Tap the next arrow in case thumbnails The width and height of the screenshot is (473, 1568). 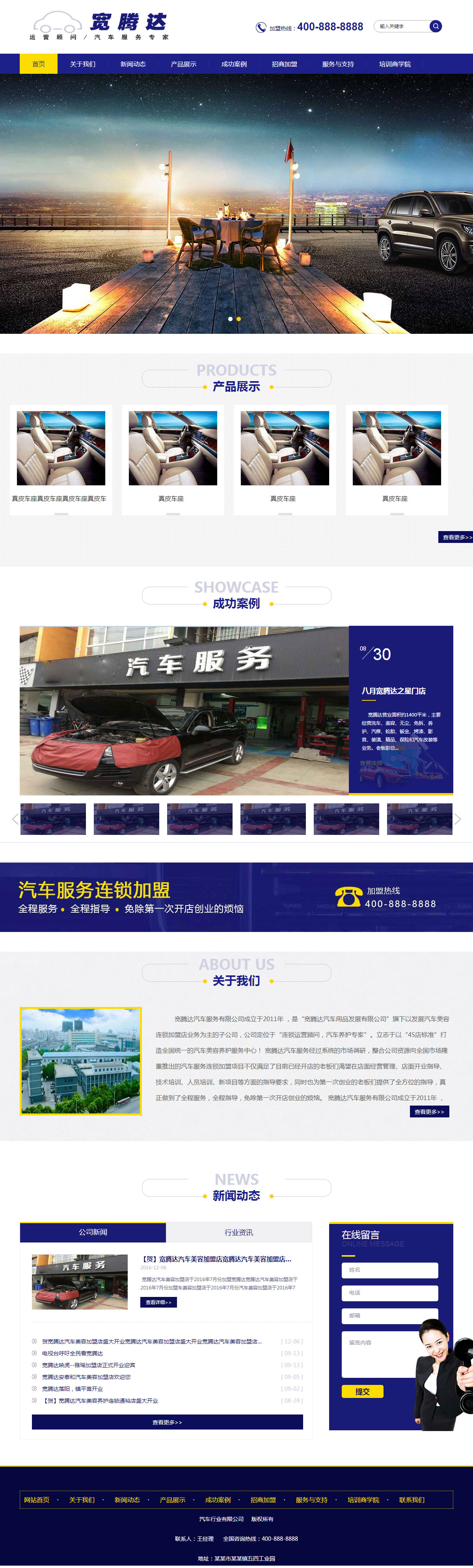(458, 819)
